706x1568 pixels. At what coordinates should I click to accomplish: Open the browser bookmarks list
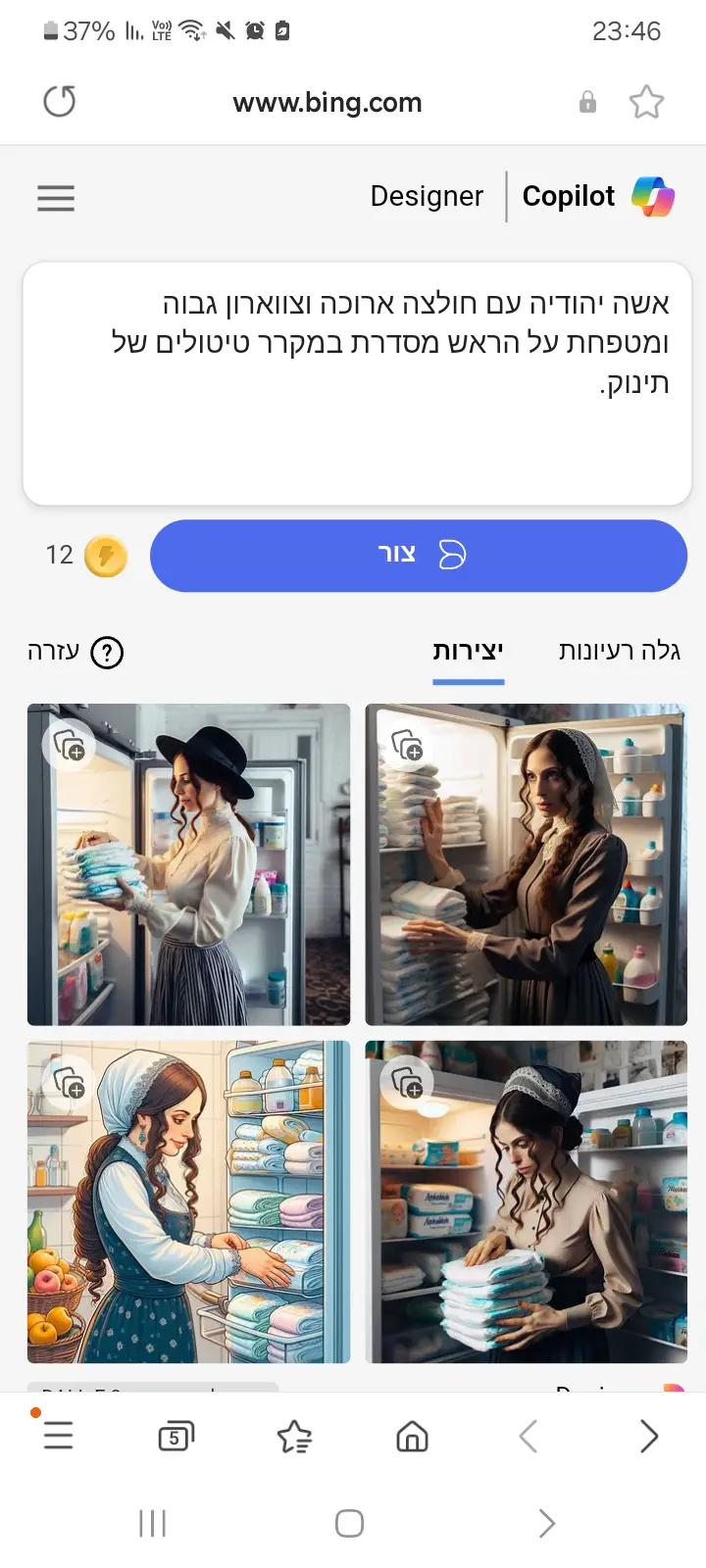[294, 1438]
